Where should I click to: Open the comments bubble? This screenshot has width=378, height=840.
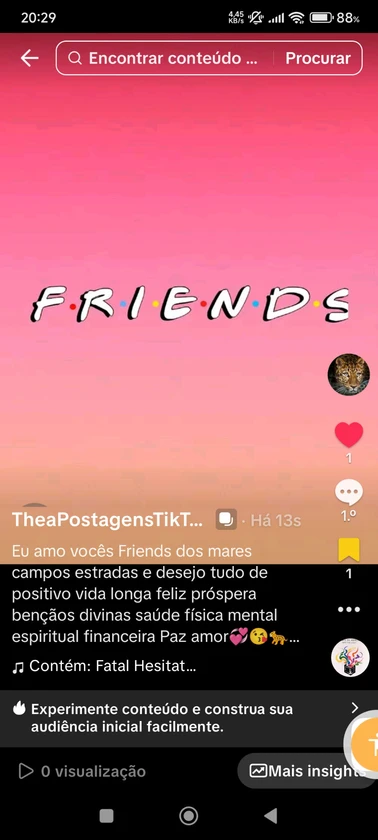[349, 493]
